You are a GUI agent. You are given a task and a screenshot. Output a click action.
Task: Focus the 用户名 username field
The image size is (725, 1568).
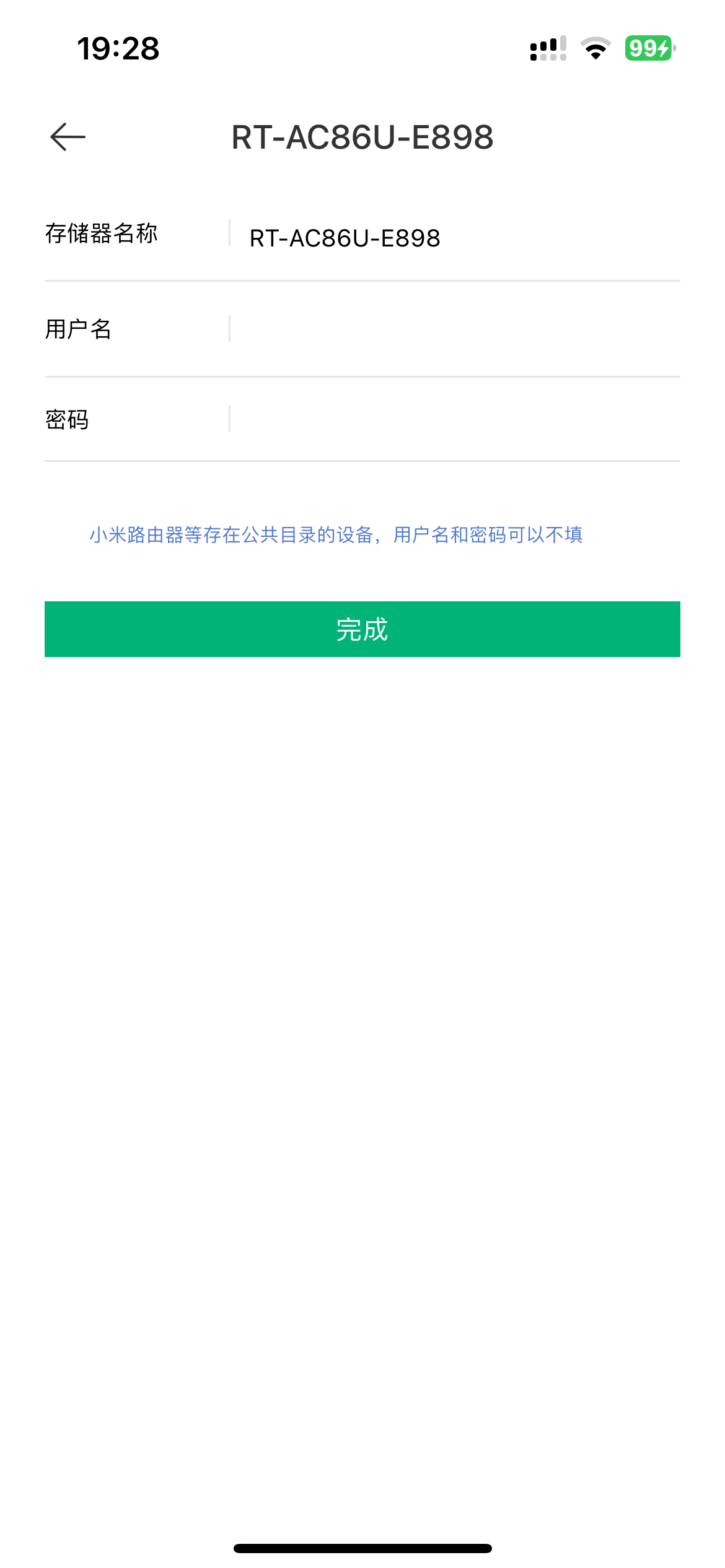(x=455, y=329)
